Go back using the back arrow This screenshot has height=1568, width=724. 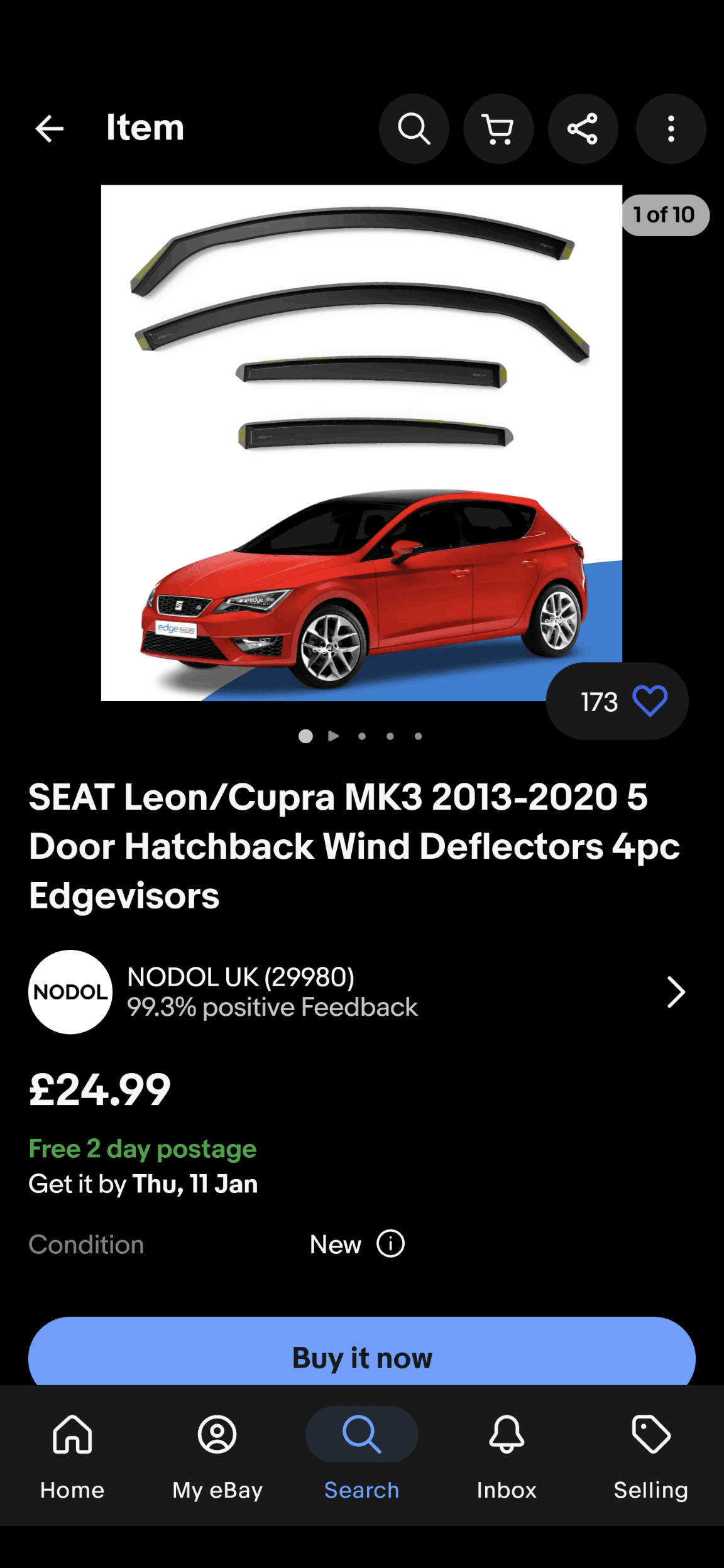50,129
